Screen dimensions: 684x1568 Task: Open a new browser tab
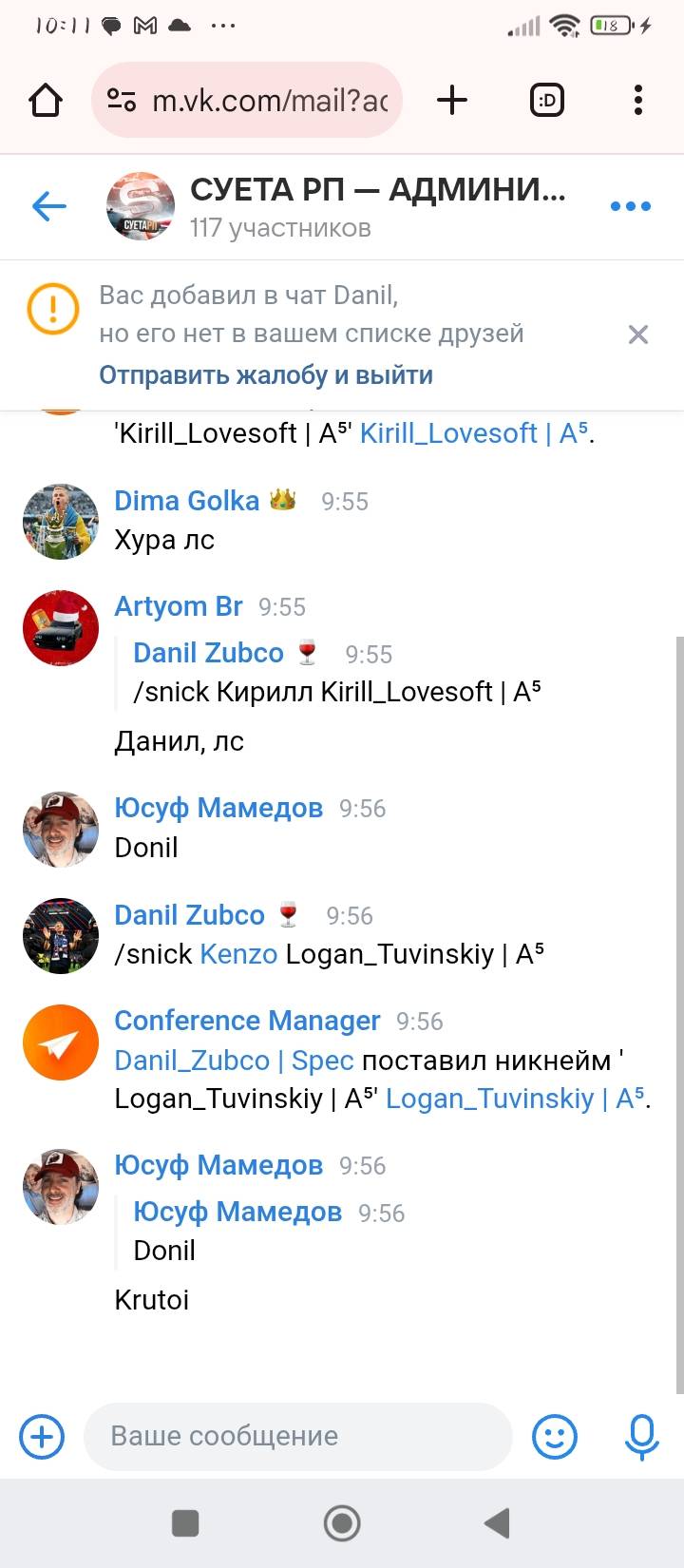[x=452, y=100]
